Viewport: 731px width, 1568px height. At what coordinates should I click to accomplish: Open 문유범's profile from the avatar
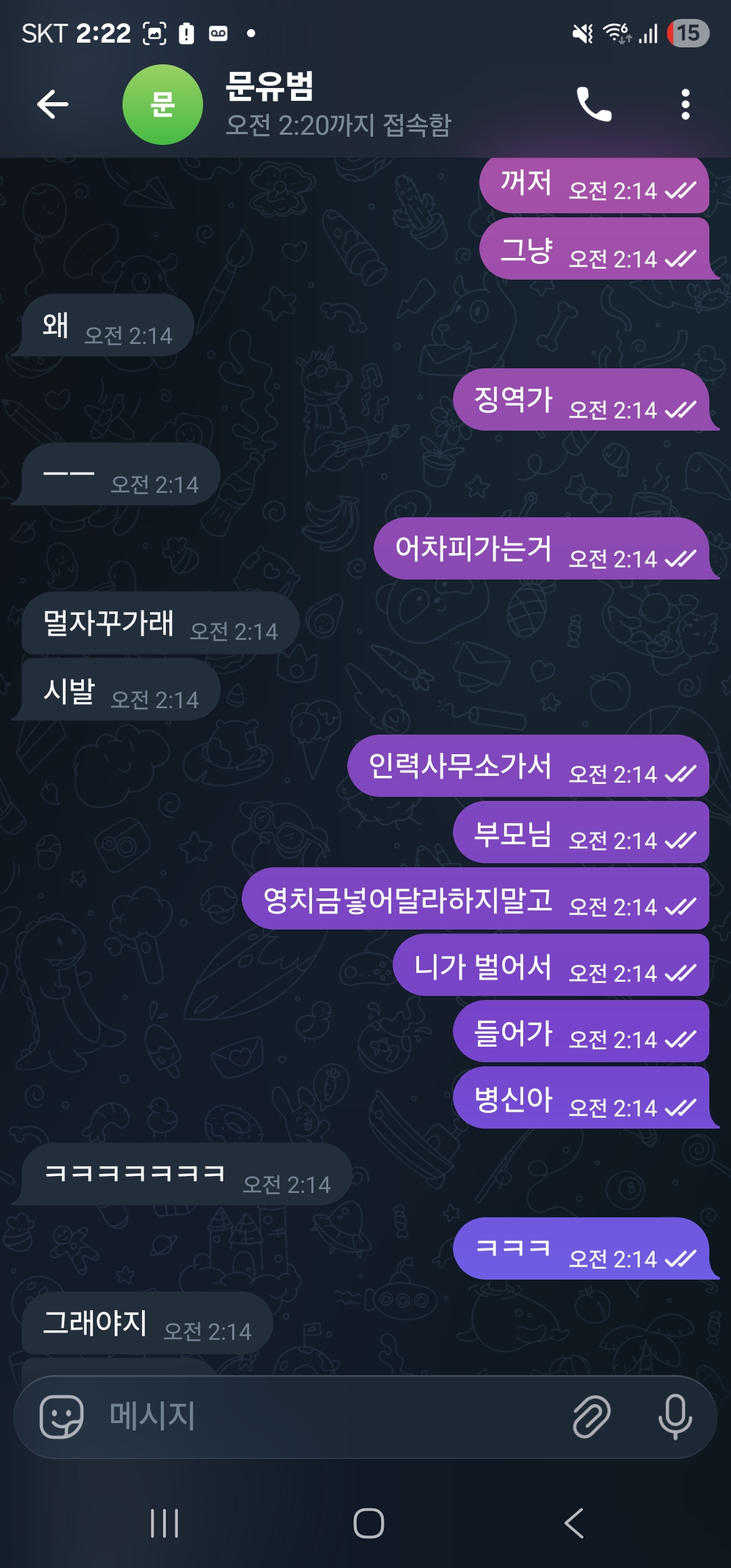pos(162,104)
